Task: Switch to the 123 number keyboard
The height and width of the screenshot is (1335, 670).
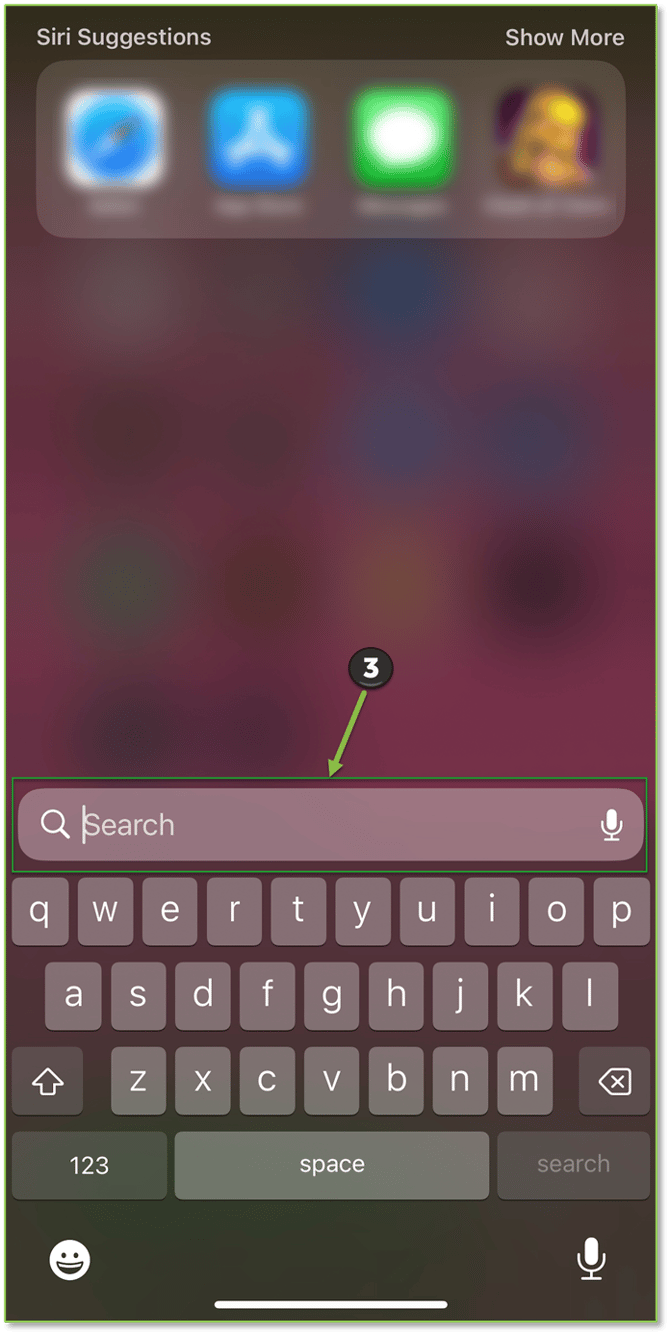Action: coord(89,1165)
